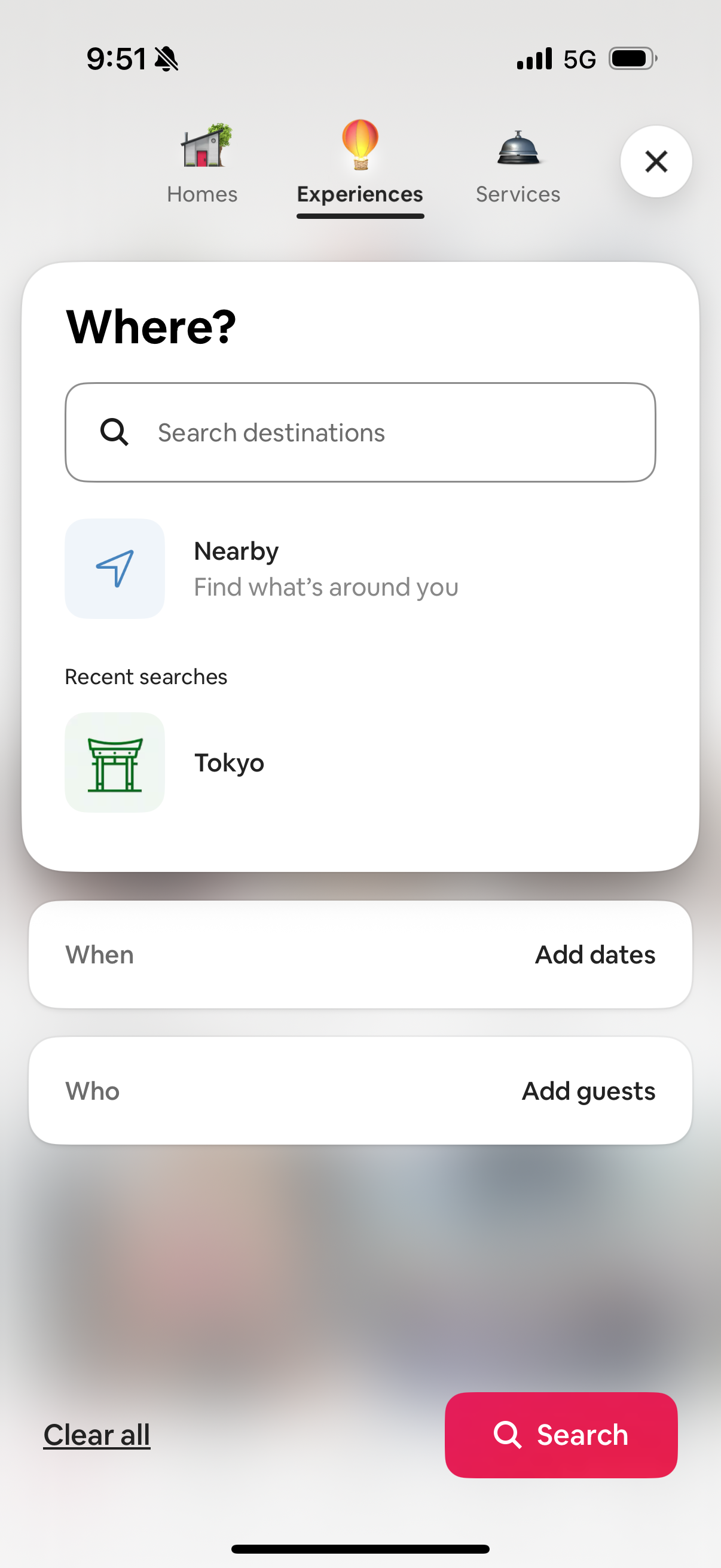Switch to the Homes tab
The image size is (721, 1568).
202,194
